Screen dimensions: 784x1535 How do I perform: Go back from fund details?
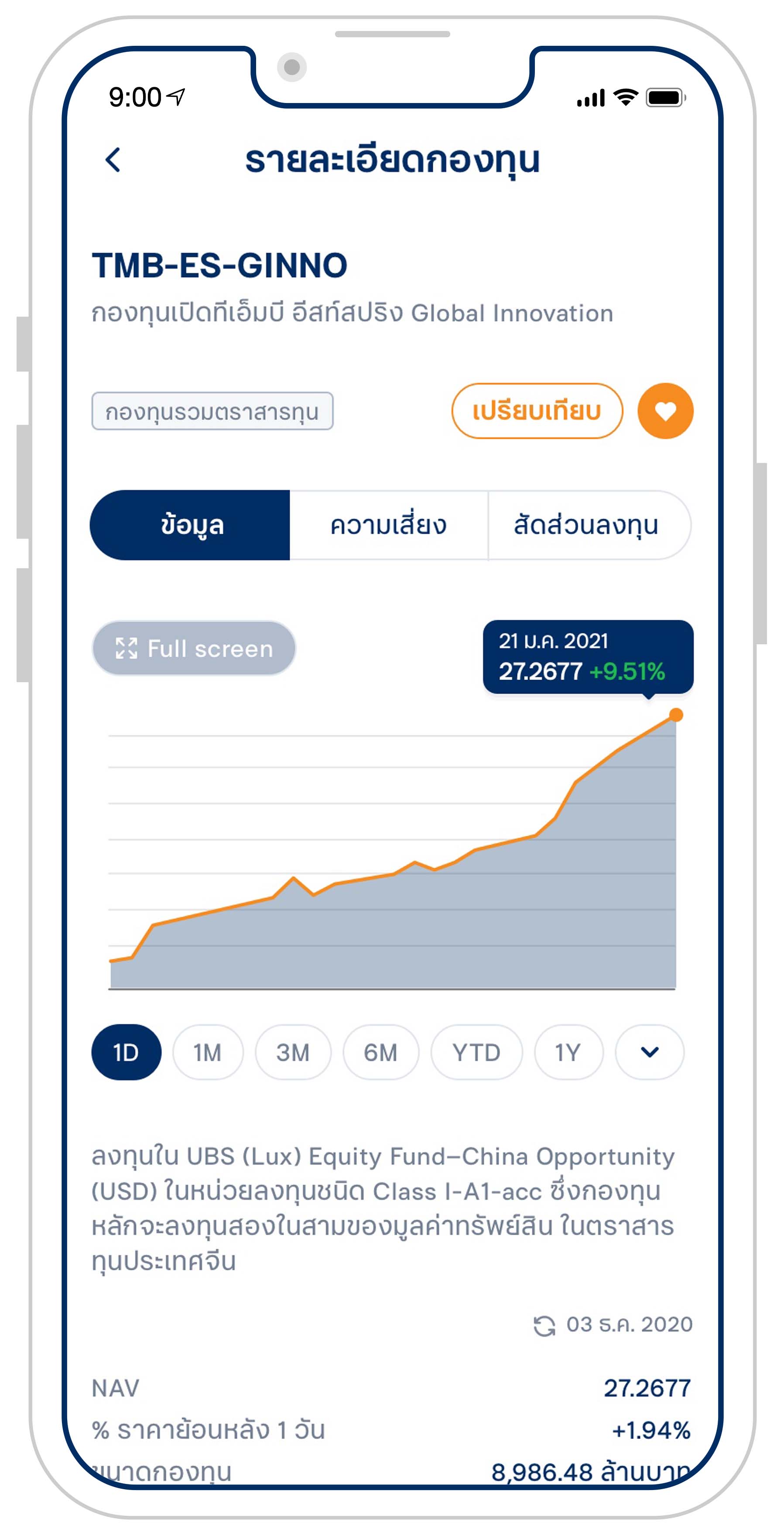pos(113,160)
